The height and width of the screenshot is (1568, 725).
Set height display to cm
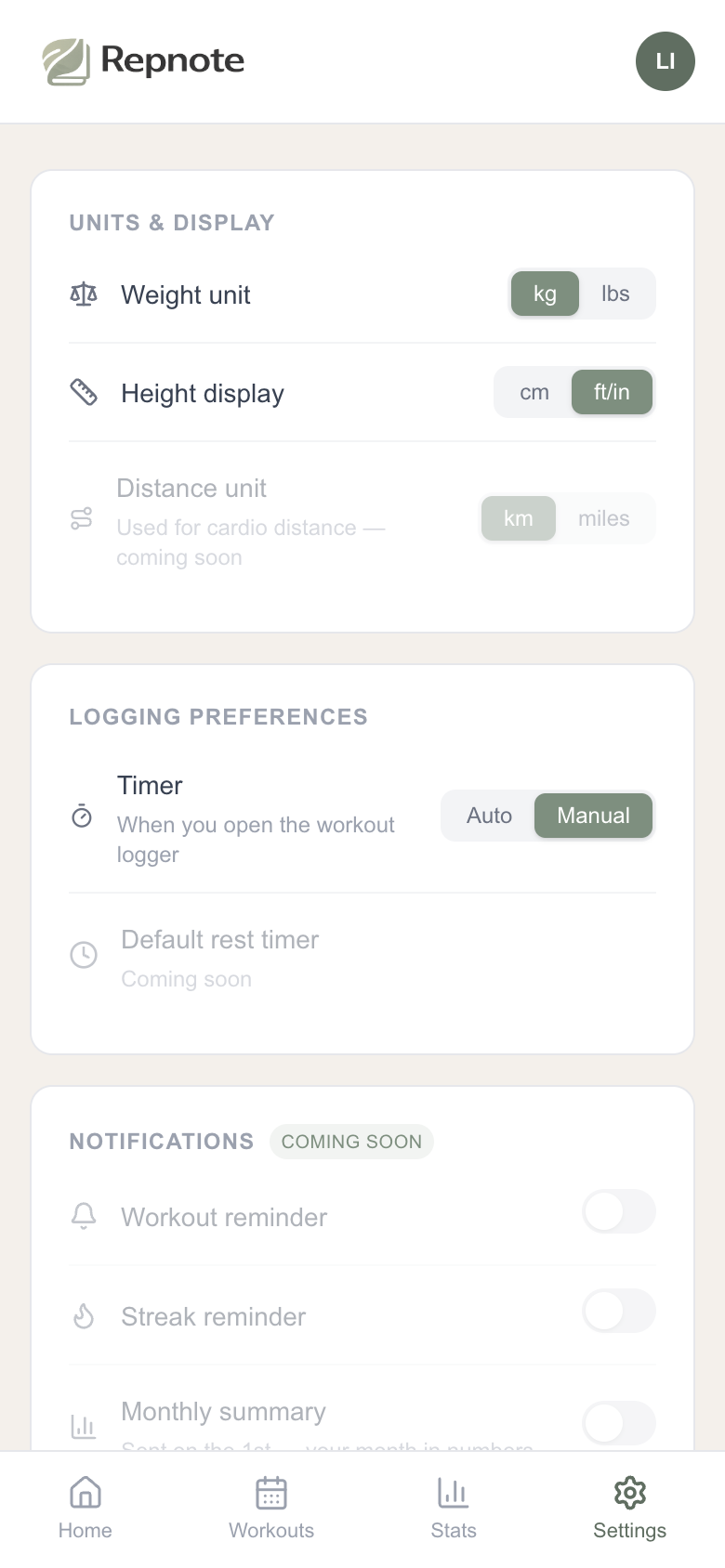tap(534, 393)
